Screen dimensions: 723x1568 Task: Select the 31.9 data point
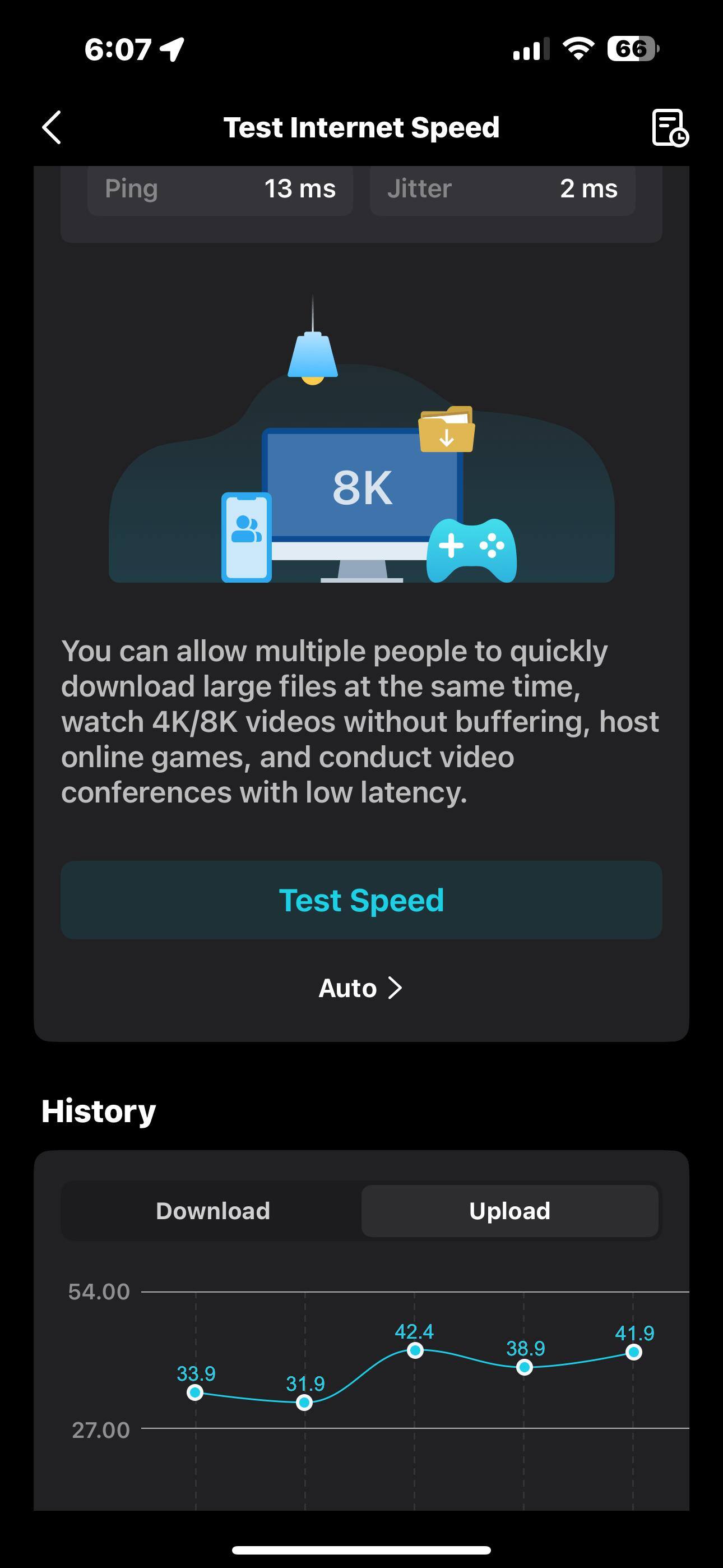(x=304, y=1403)
